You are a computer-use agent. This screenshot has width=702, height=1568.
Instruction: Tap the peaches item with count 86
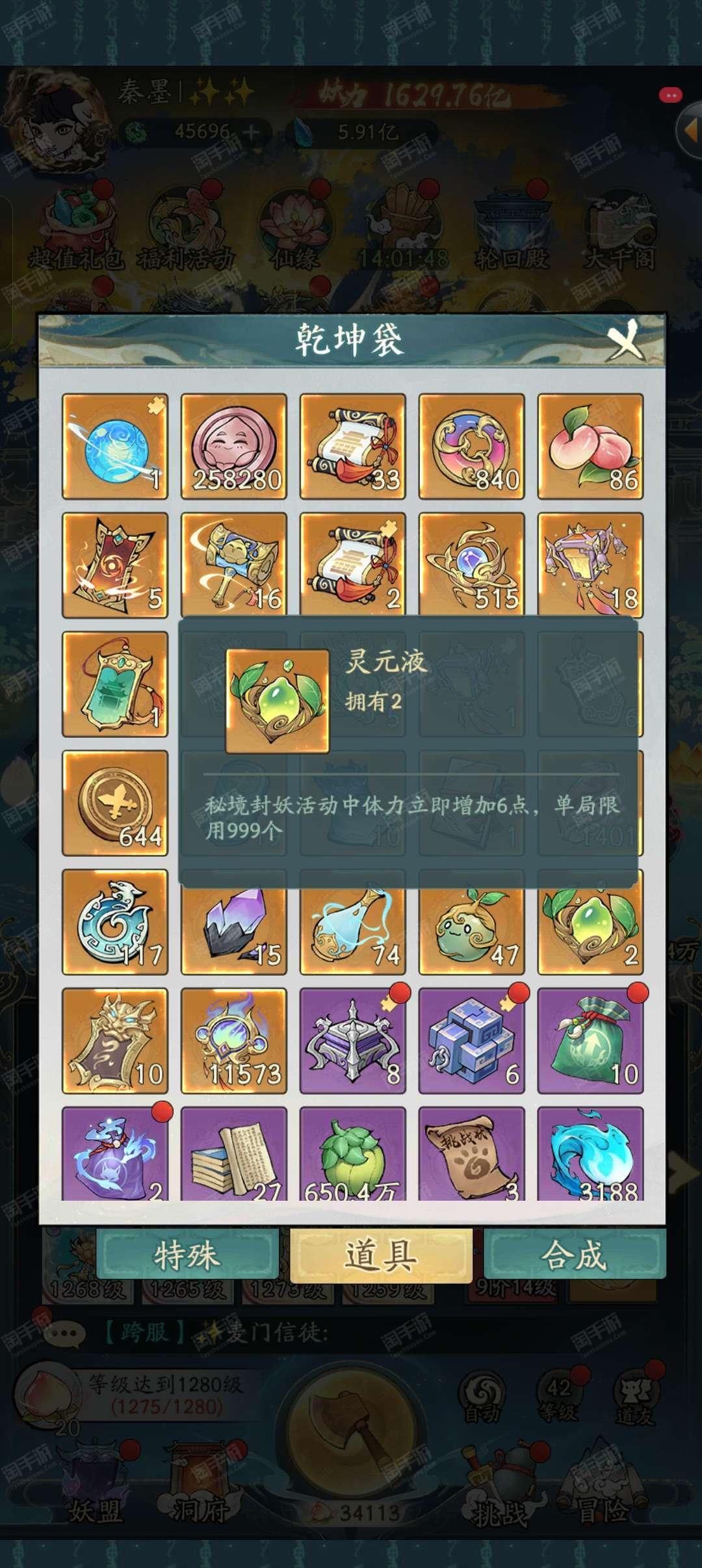pos(590,446)
